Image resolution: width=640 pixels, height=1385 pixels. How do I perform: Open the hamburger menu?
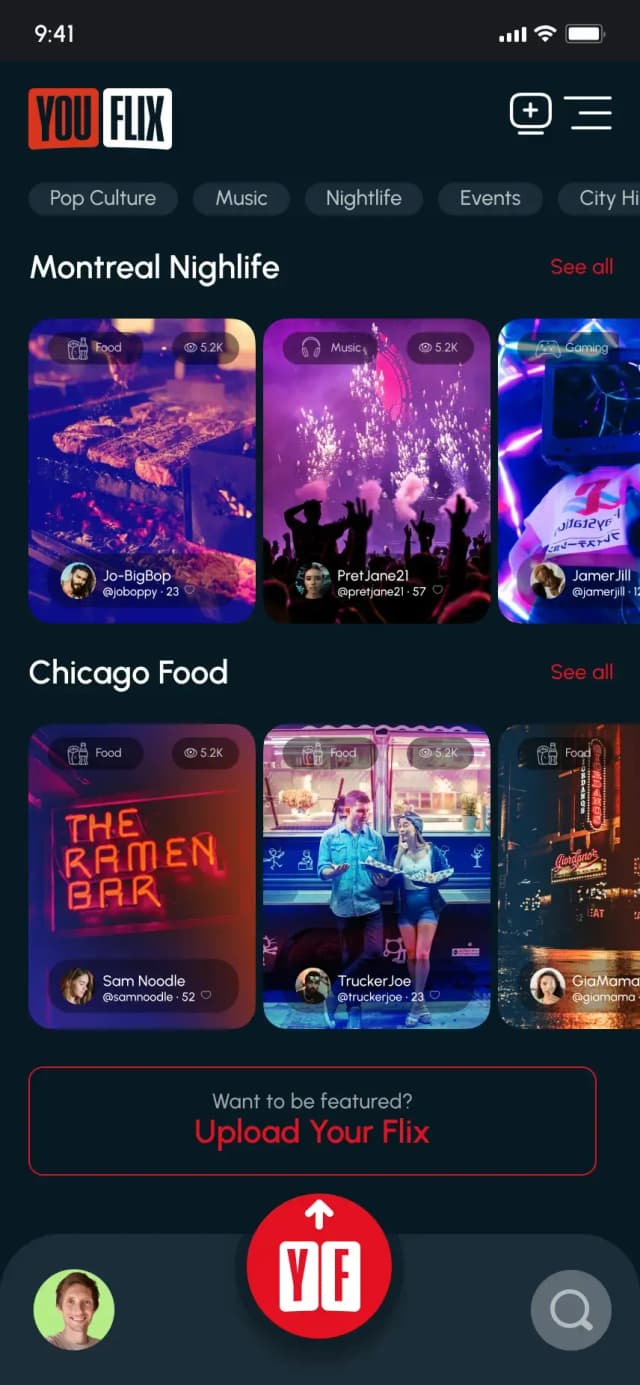coord(588,113)
